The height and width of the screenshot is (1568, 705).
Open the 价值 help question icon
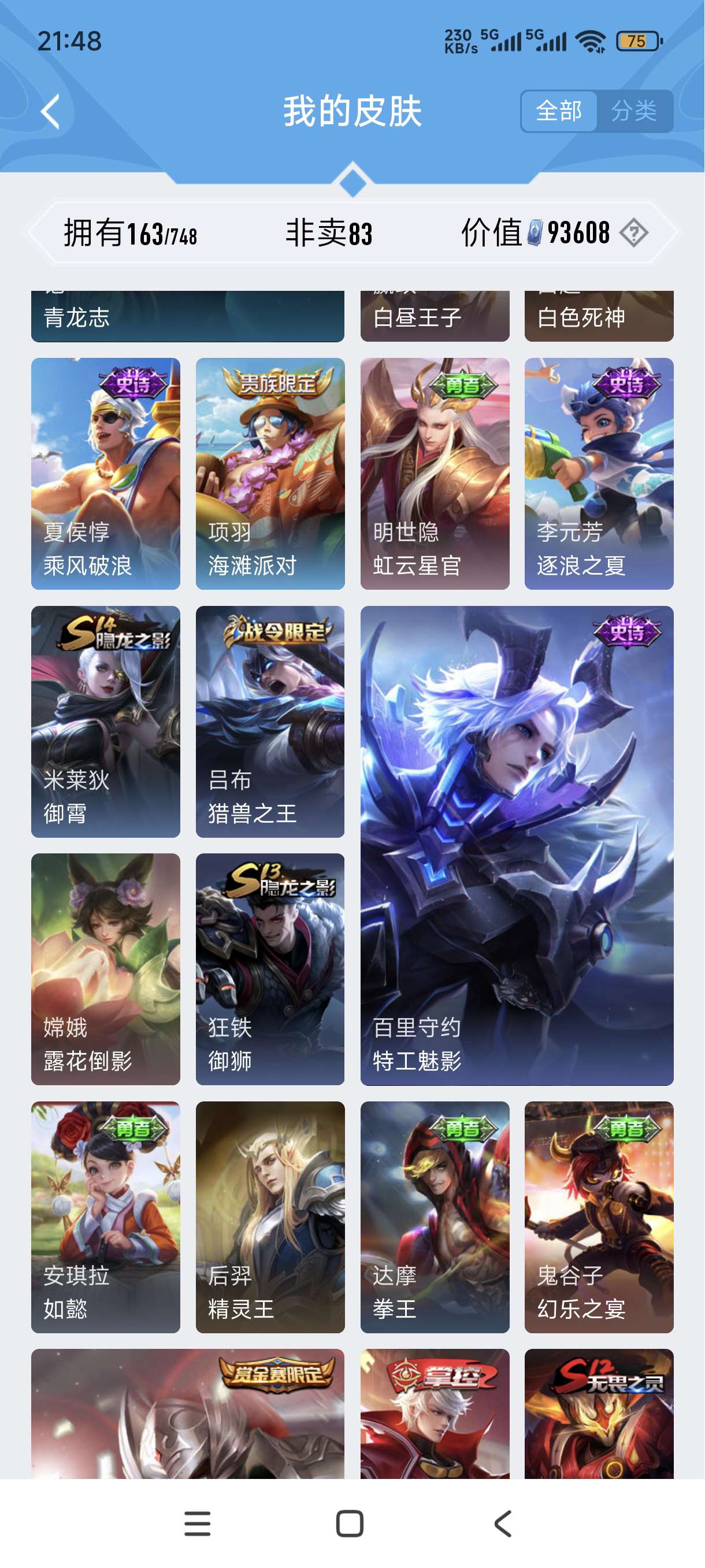633,233
